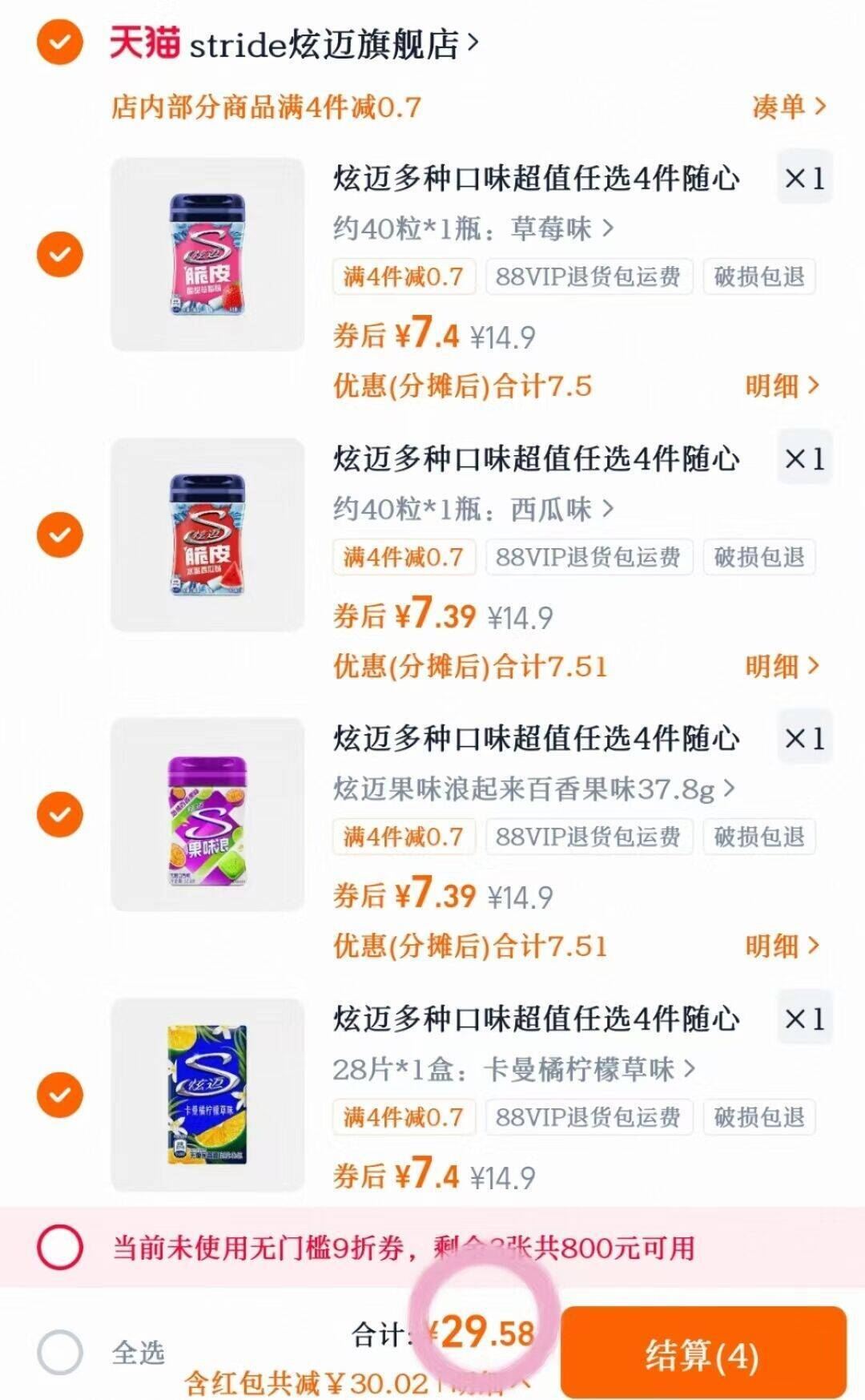Click the 88VIP退货包运费 service tag
The height and width of the screenshot is (1400, 865).
click(589, 276)
